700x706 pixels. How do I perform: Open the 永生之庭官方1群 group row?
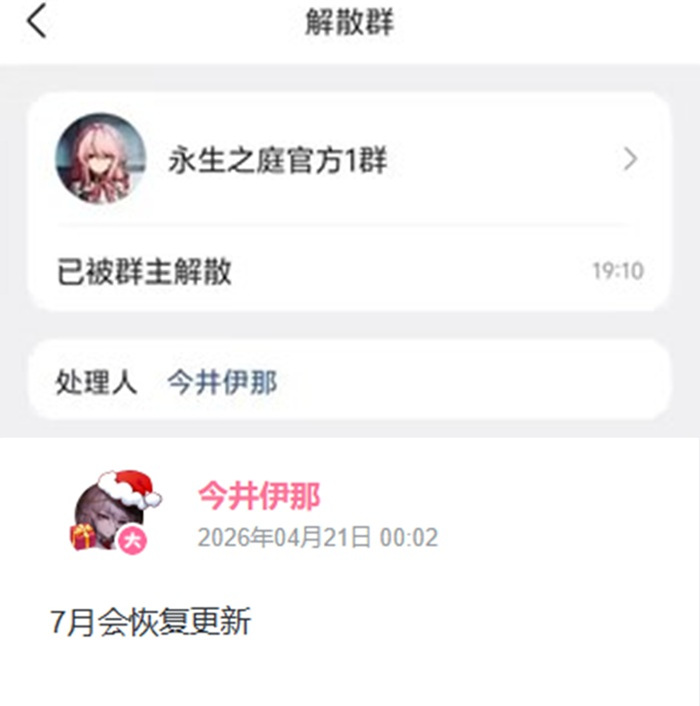347,160
